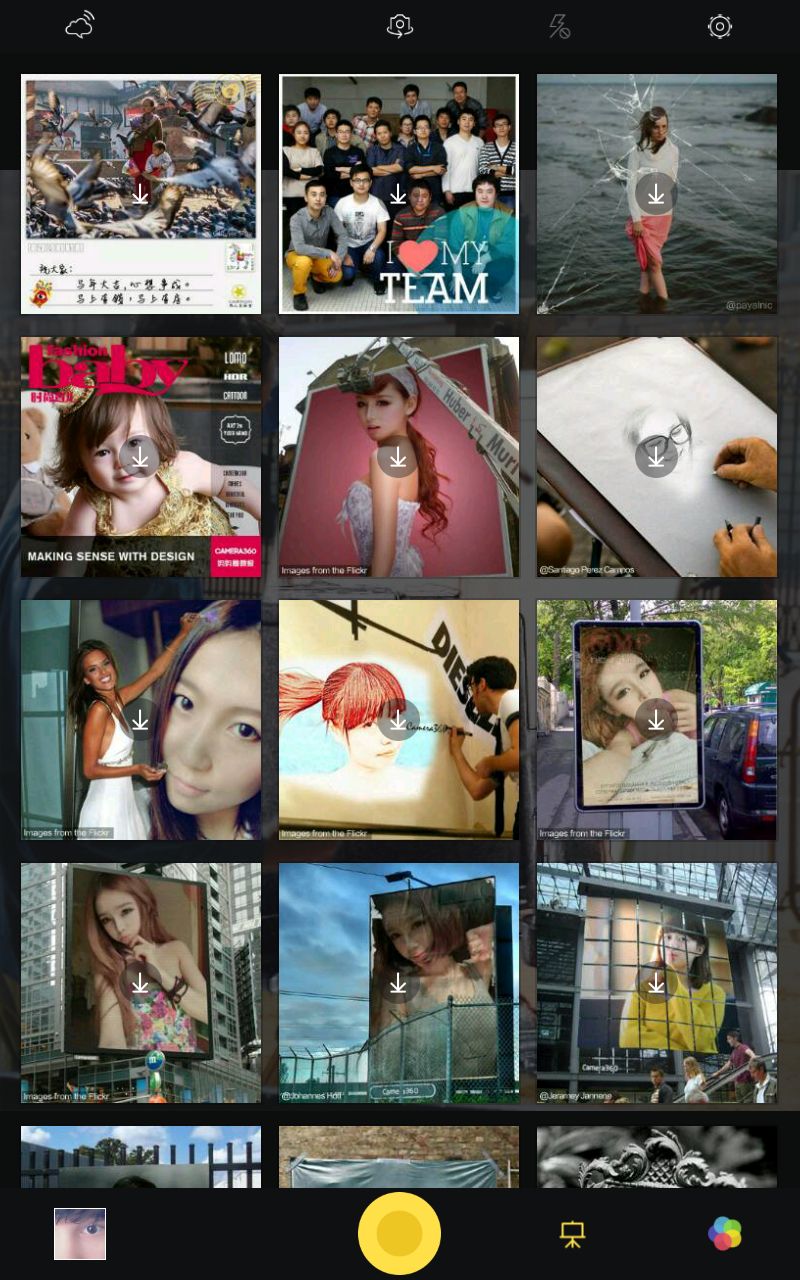Viewport: 800px width, 1280px height.
Task: Download the pigeons postcard template
Action: click(140, 193)
